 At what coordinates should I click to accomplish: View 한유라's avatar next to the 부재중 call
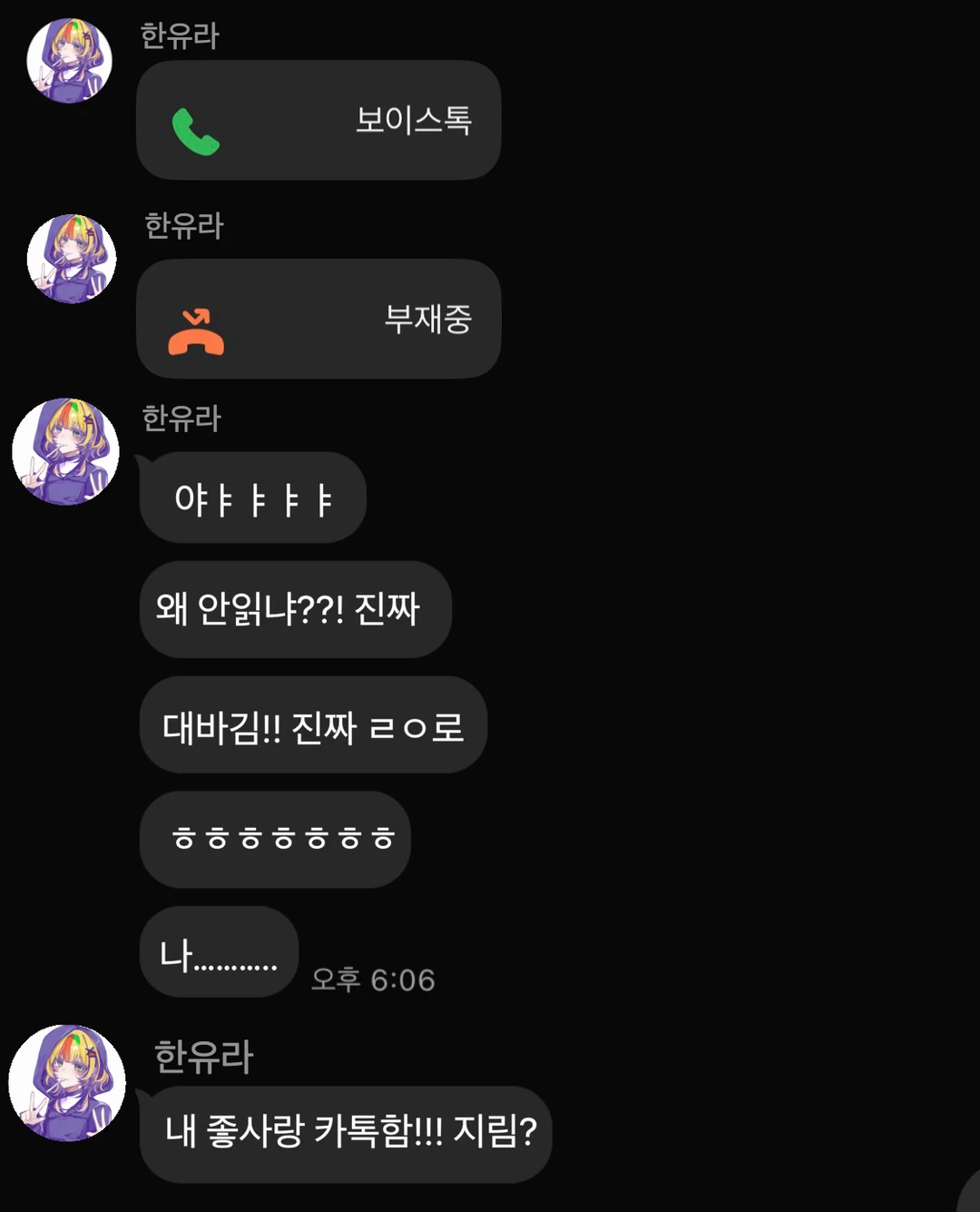[x=72, y=259]
